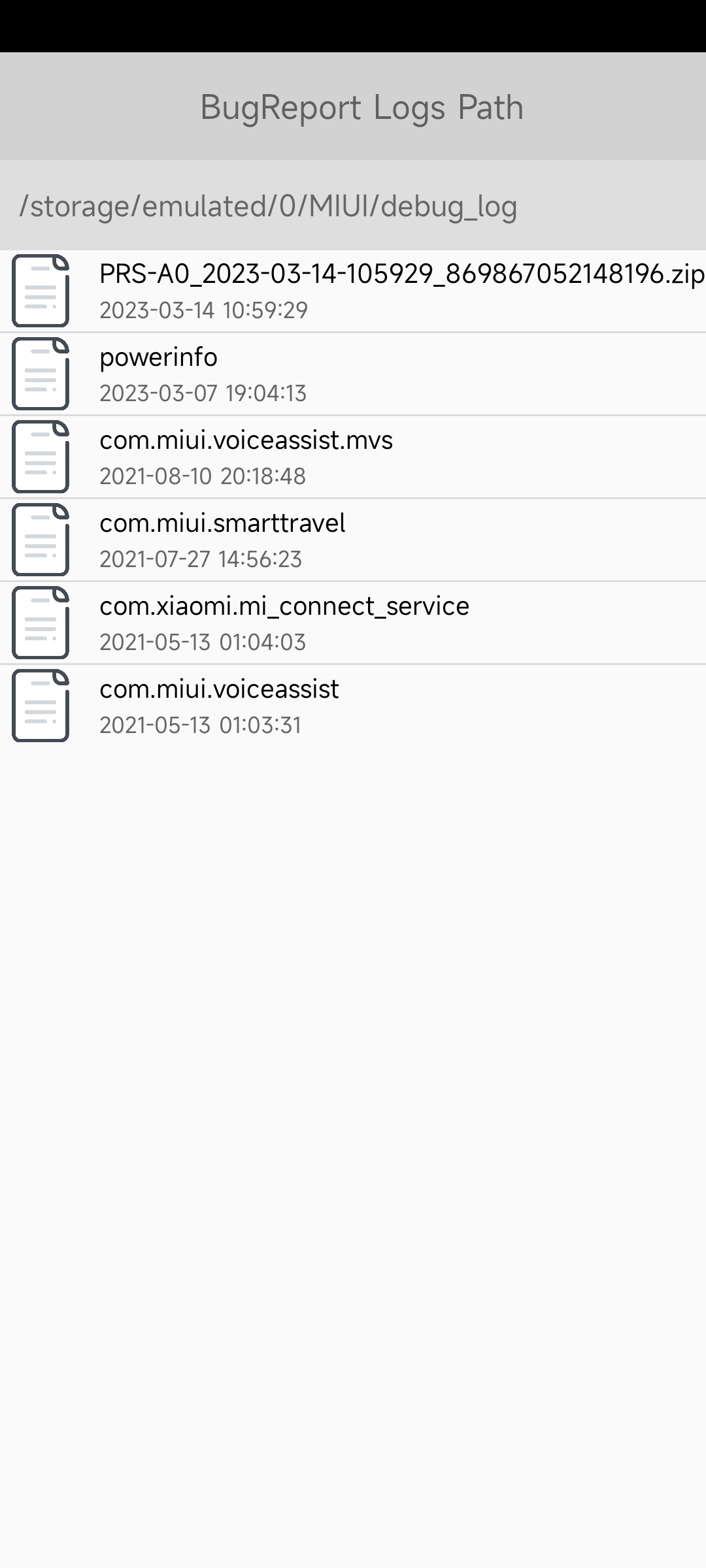Select com.miui.voiceassist.mvs log folder
This screenshot has width=706, height=1568.
pyautogui.click(x=353, y=457)
